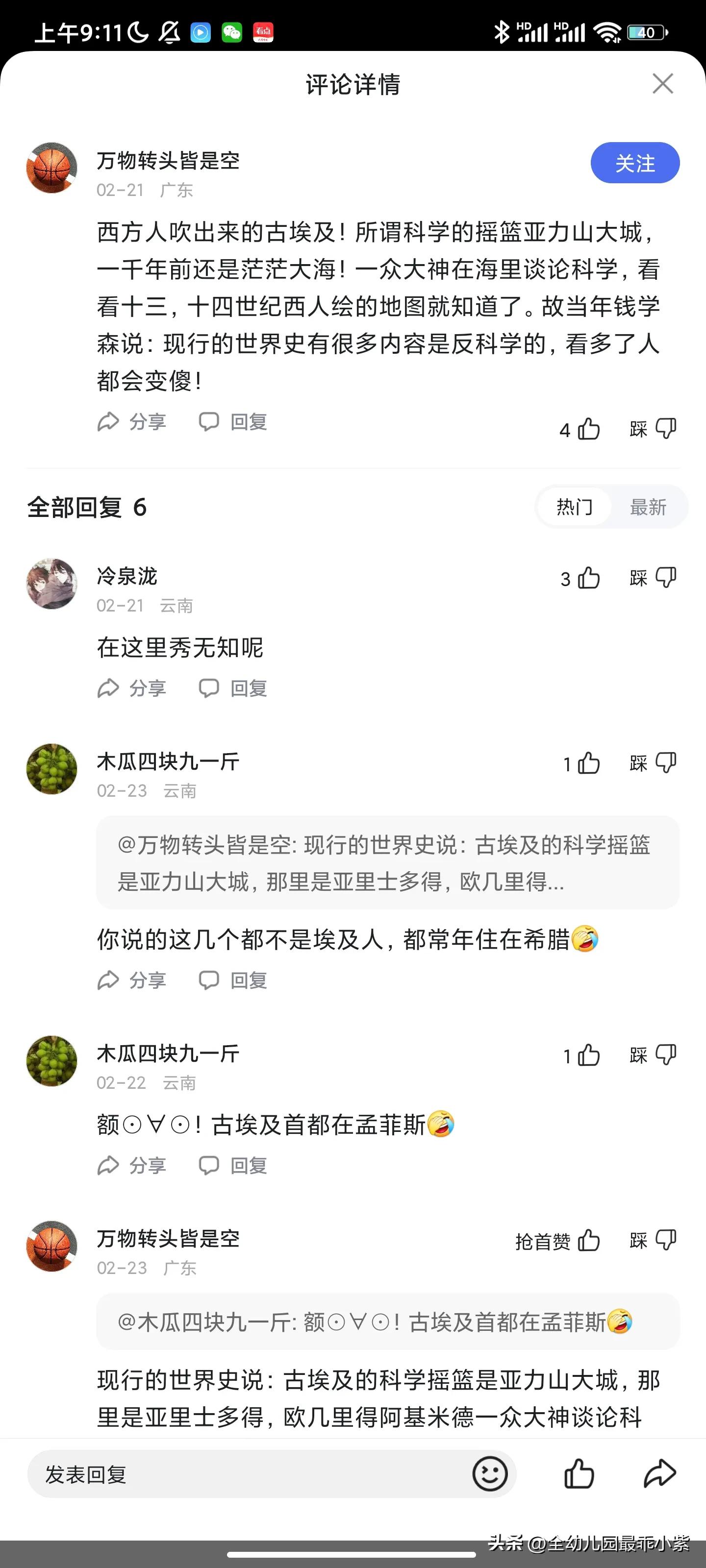
Task: Switch replies sorting to 最新
Action: point(647,507)
